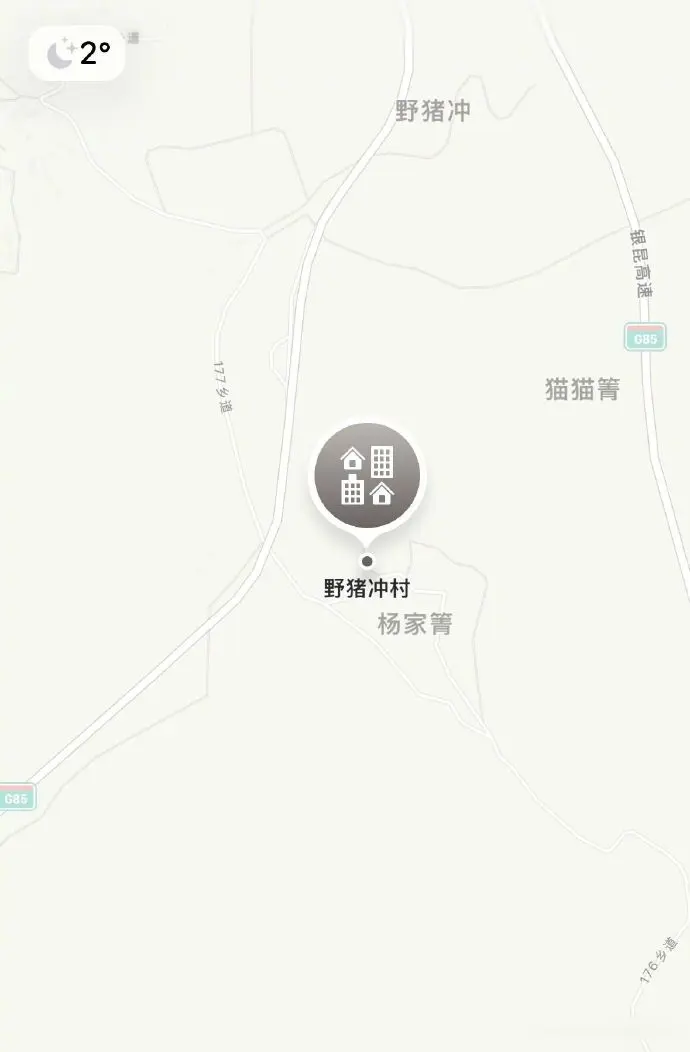Open the weather widget showing 2°
Image resolution: width=690 pixels, height=1052 pixels.
pos(77,53)
